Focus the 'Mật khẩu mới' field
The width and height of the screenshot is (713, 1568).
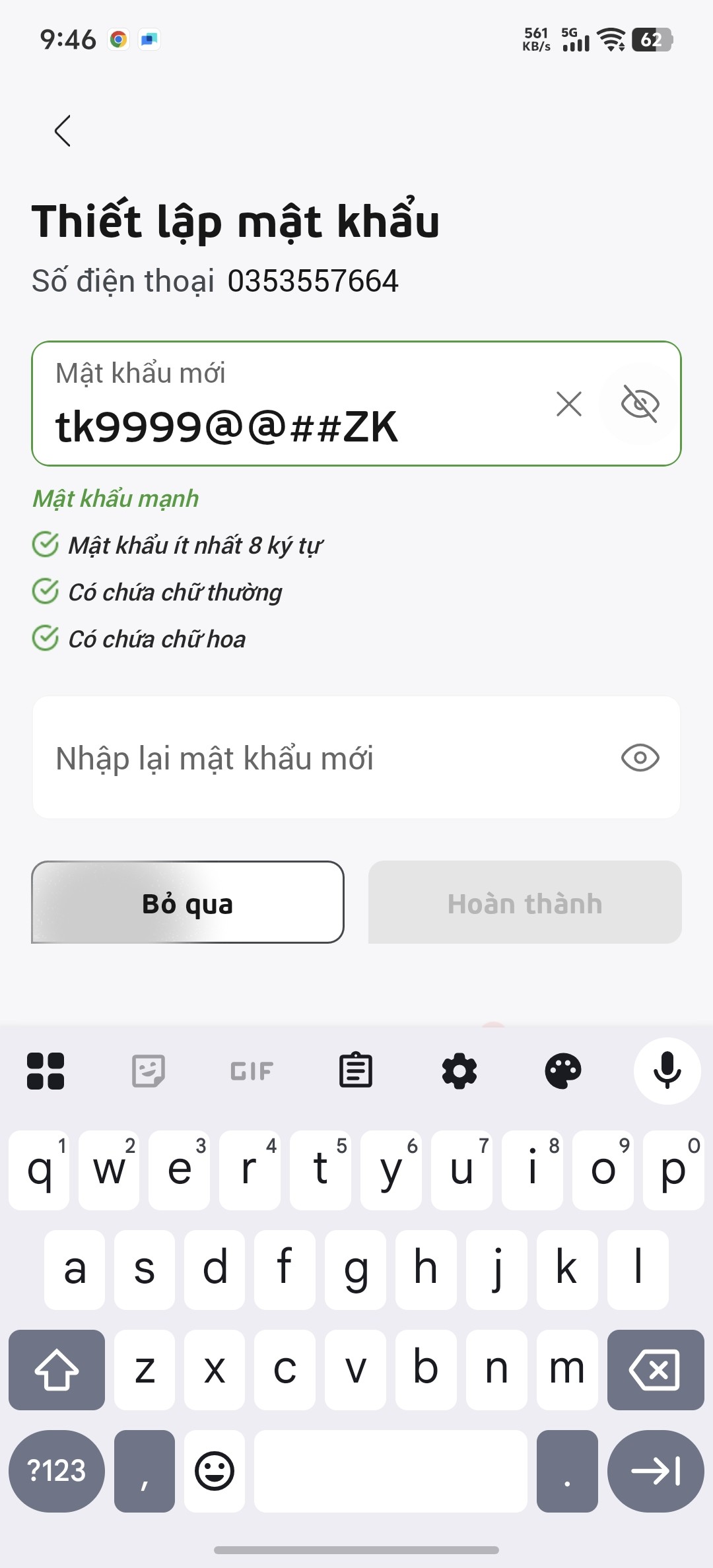tap(290, 426)
